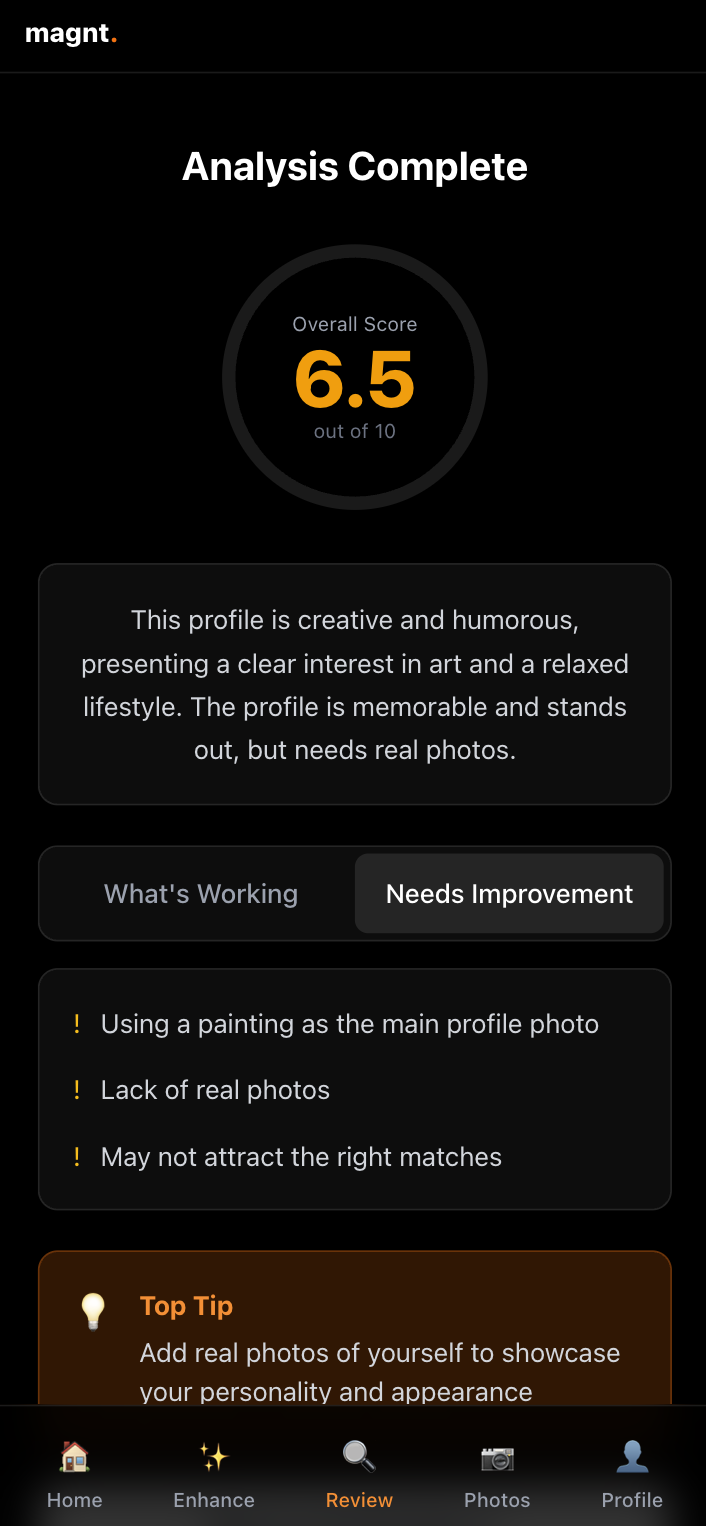
Task: Go to the Home tab
Action: (75, 1475)
